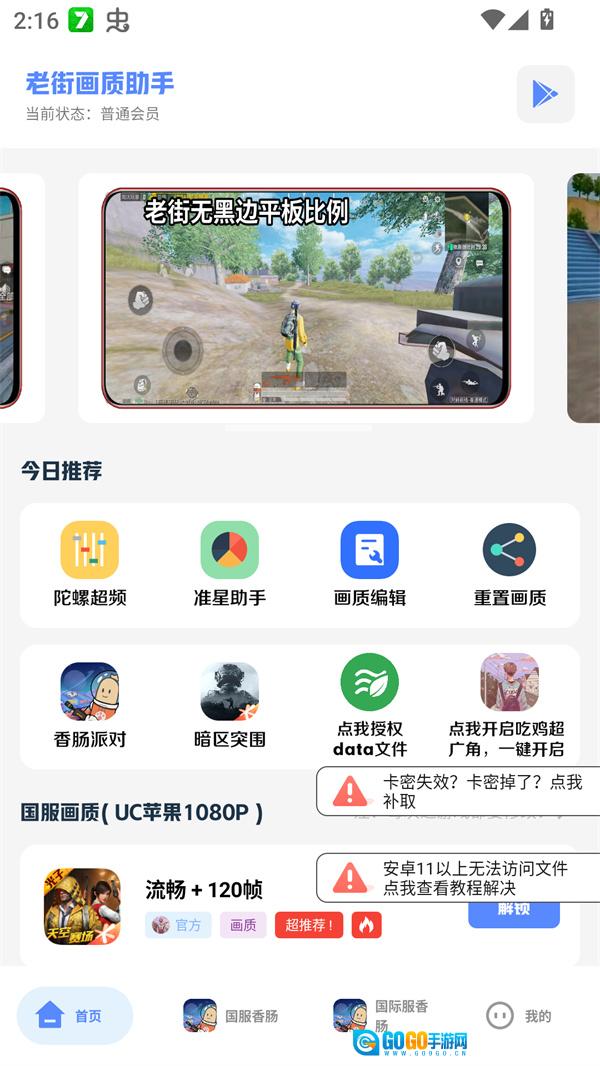Open 陀螺超频 tool
600x1066 pixels.
click(x=90, y=565)
